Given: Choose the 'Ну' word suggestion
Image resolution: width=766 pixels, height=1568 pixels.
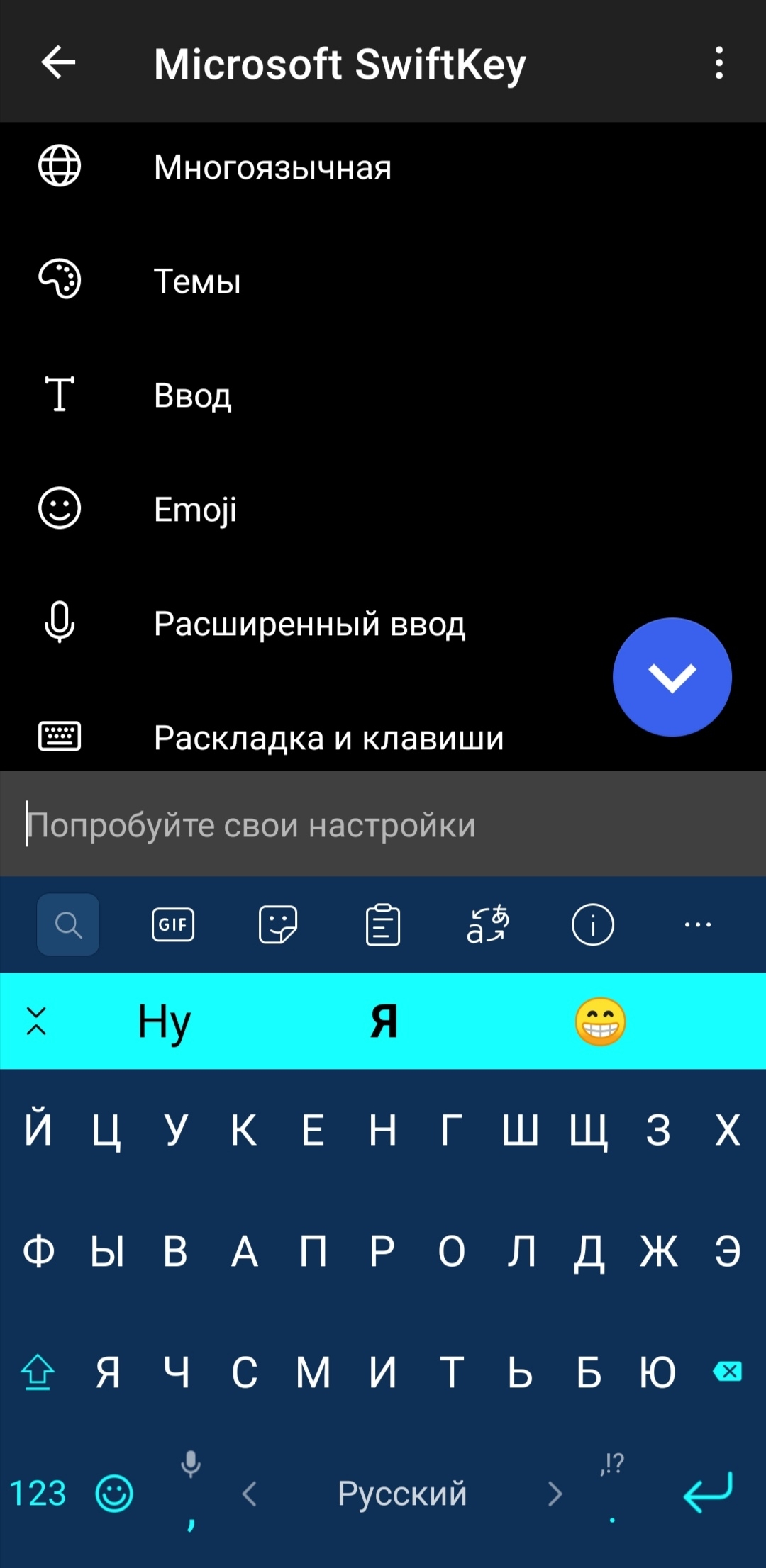Looking at the screenshot, I should [x=165, y=1021].
